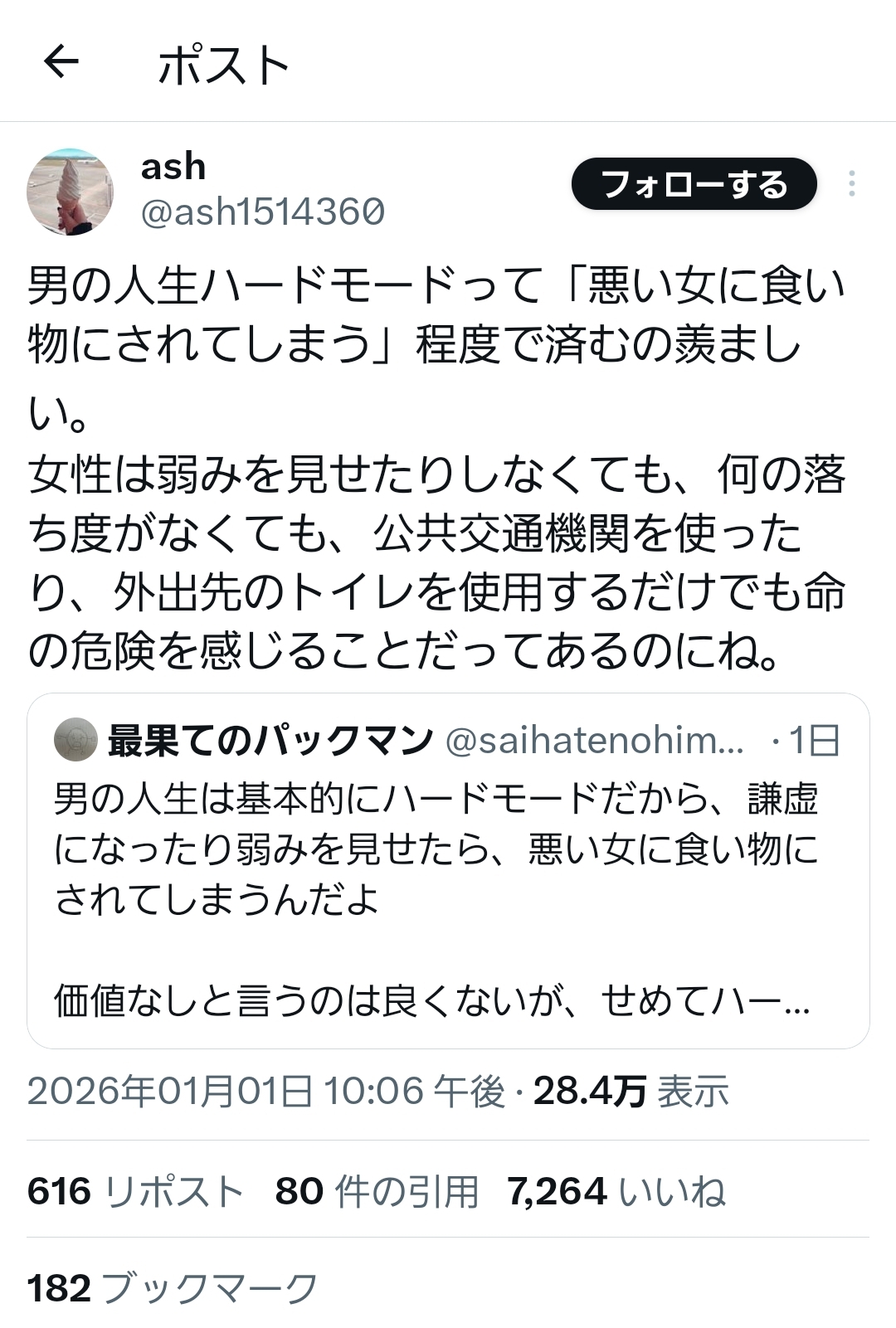View the 7,264 いいね list
The width and height of the screenshot is (896, 1328).
(616, 1192)
